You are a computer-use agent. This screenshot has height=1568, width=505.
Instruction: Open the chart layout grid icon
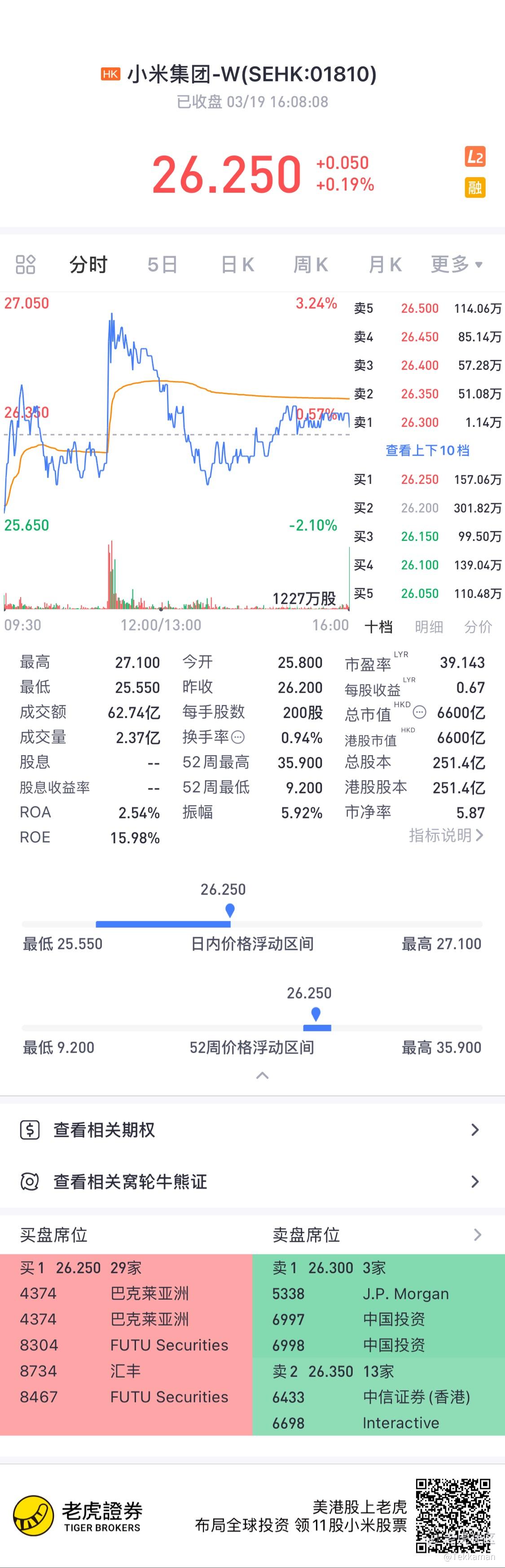[x=26, y=264]
